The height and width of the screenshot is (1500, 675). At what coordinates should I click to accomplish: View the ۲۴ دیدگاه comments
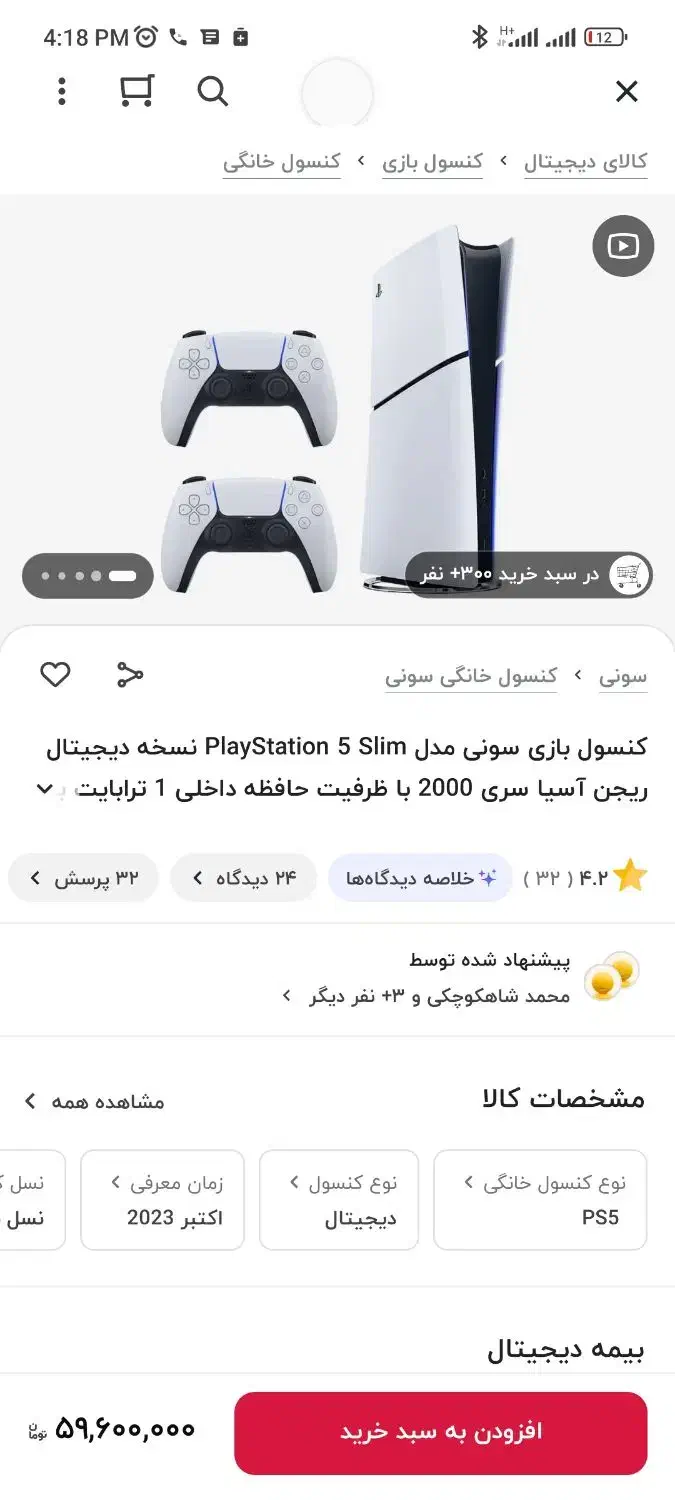pyautogui.click(x=243, y=878)
